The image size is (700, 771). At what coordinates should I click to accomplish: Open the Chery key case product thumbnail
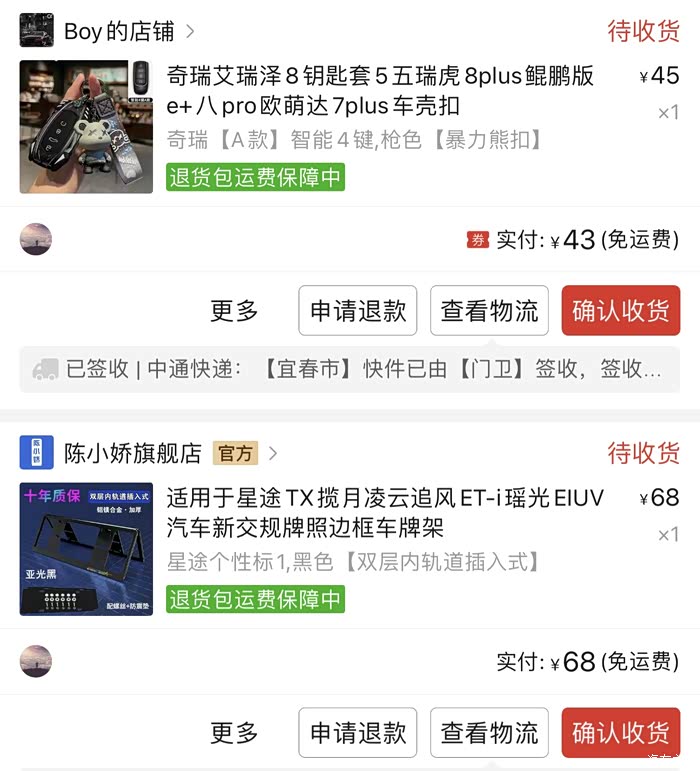[x=86, y=127]
